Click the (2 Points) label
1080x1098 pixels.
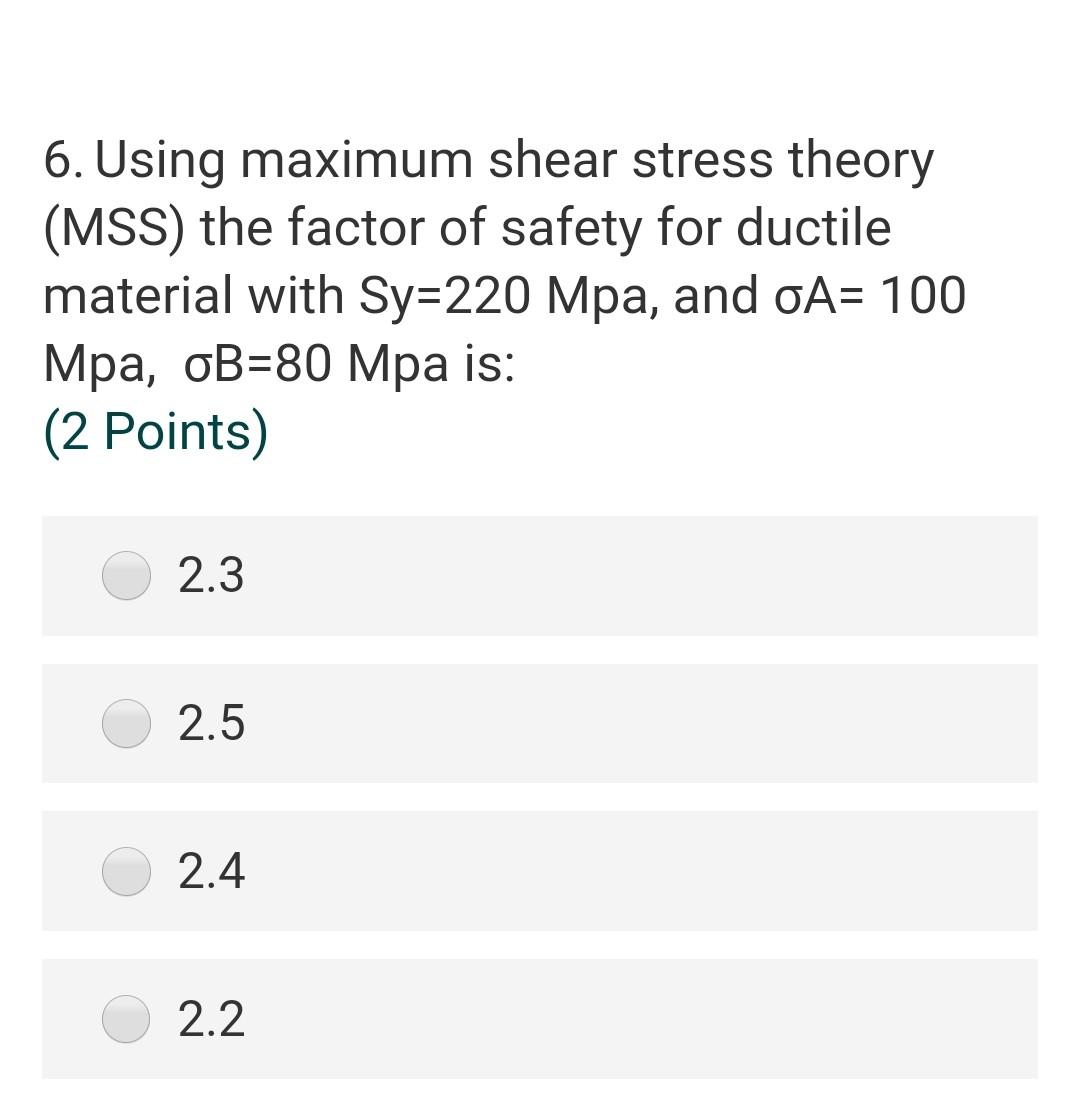155,431
